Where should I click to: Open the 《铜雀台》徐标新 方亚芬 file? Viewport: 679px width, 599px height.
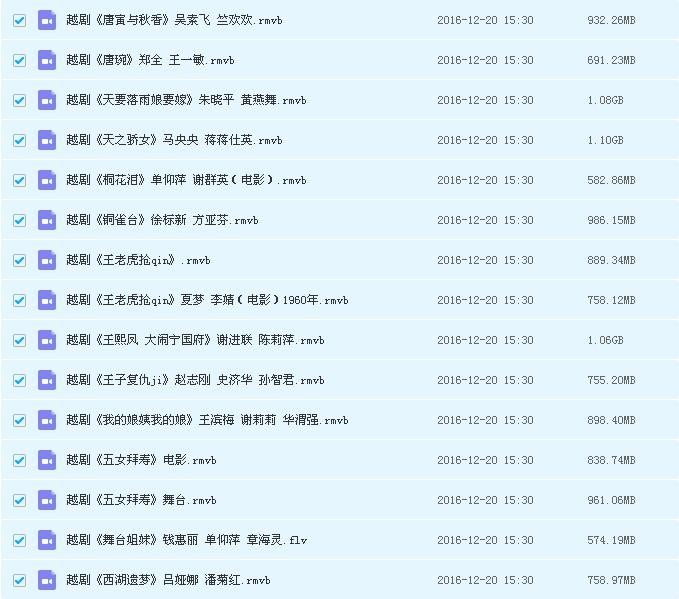pyautogui.click(x=162, y=220)
